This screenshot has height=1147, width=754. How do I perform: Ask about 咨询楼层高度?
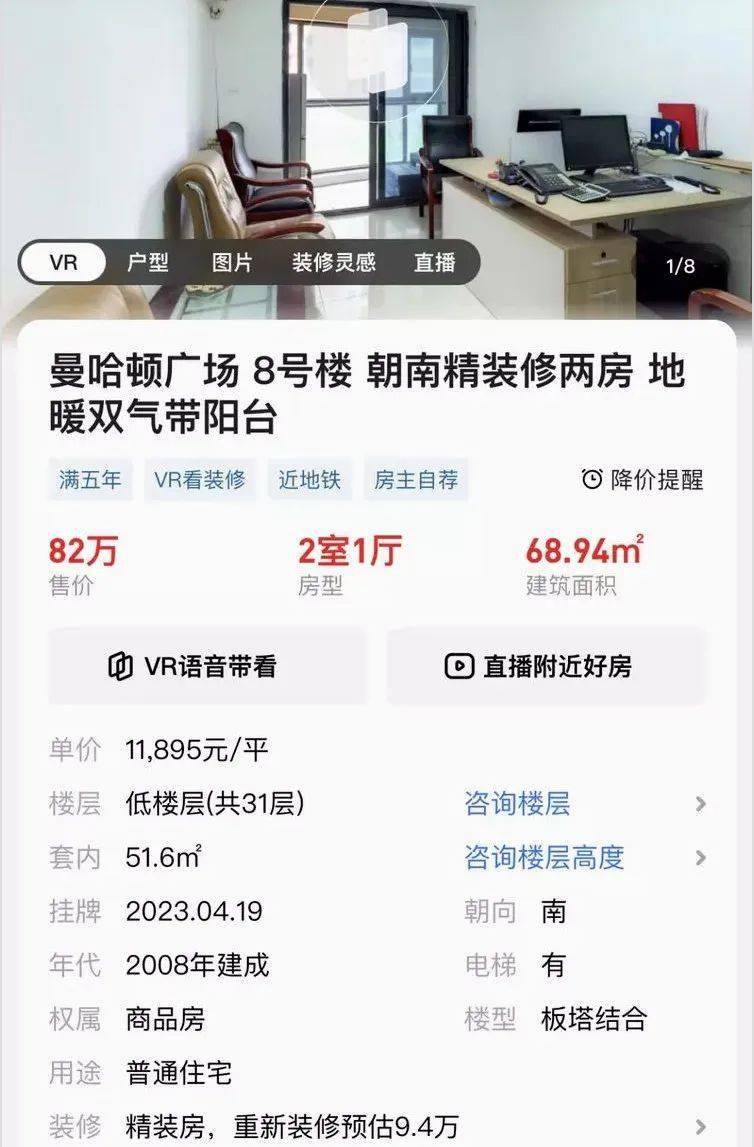pos(544,858)
